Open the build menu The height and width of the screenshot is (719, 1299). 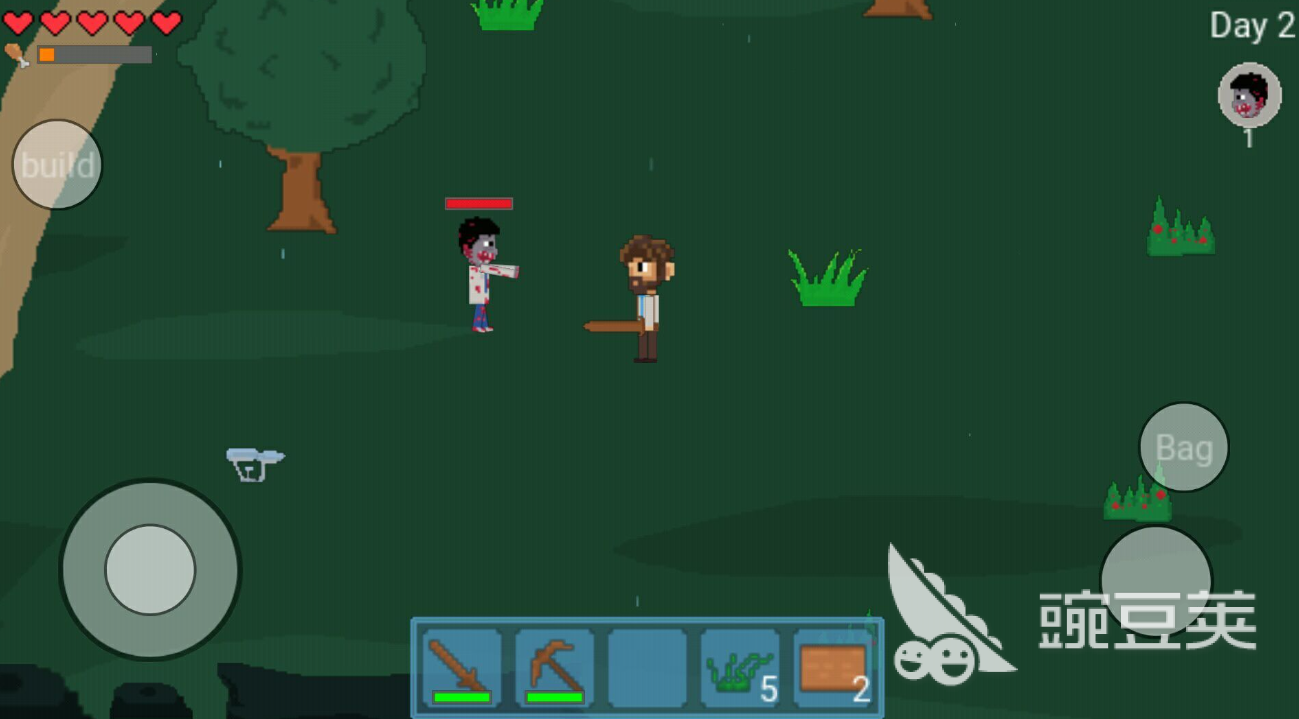click(57, 164)
